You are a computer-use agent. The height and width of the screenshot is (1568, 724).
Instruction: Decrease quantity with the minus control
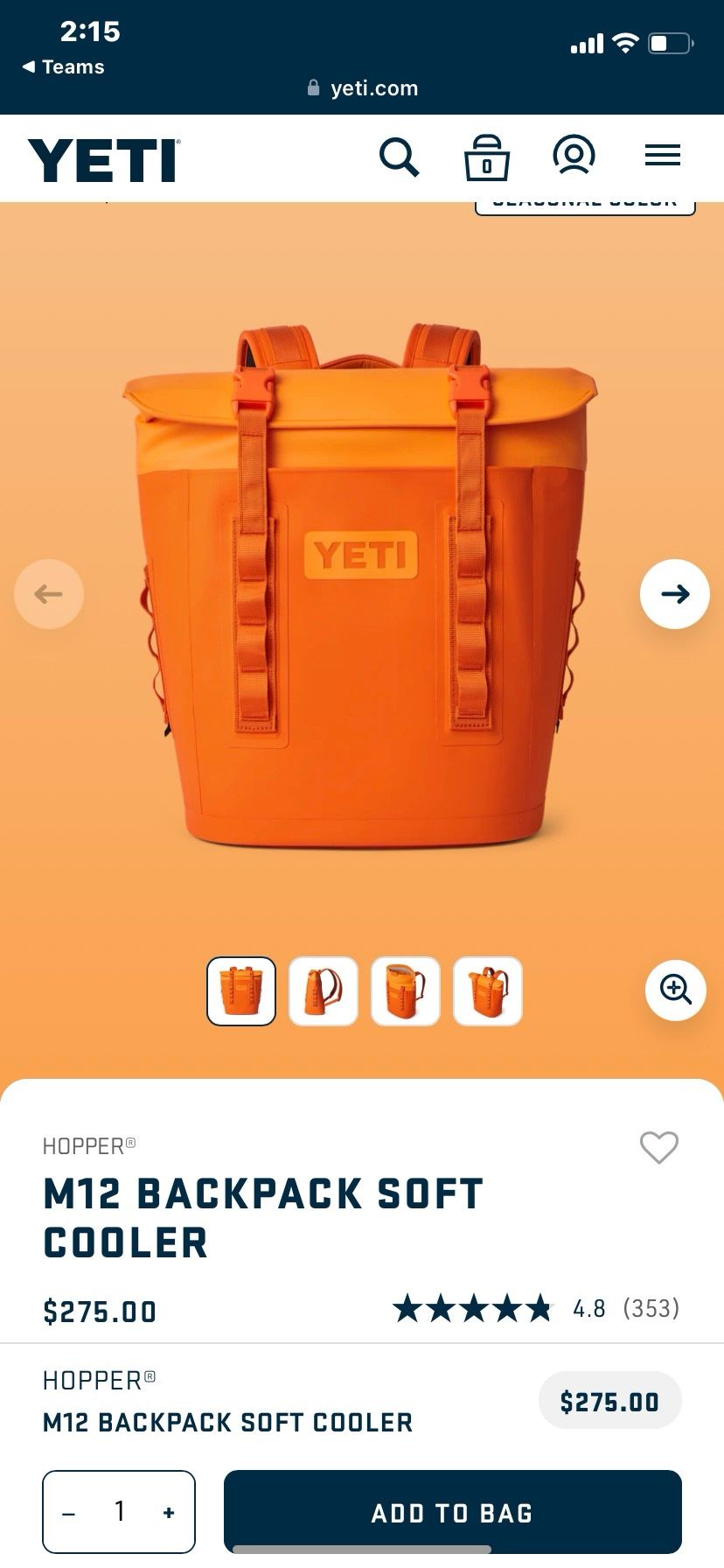click(x=70, y=1511)
